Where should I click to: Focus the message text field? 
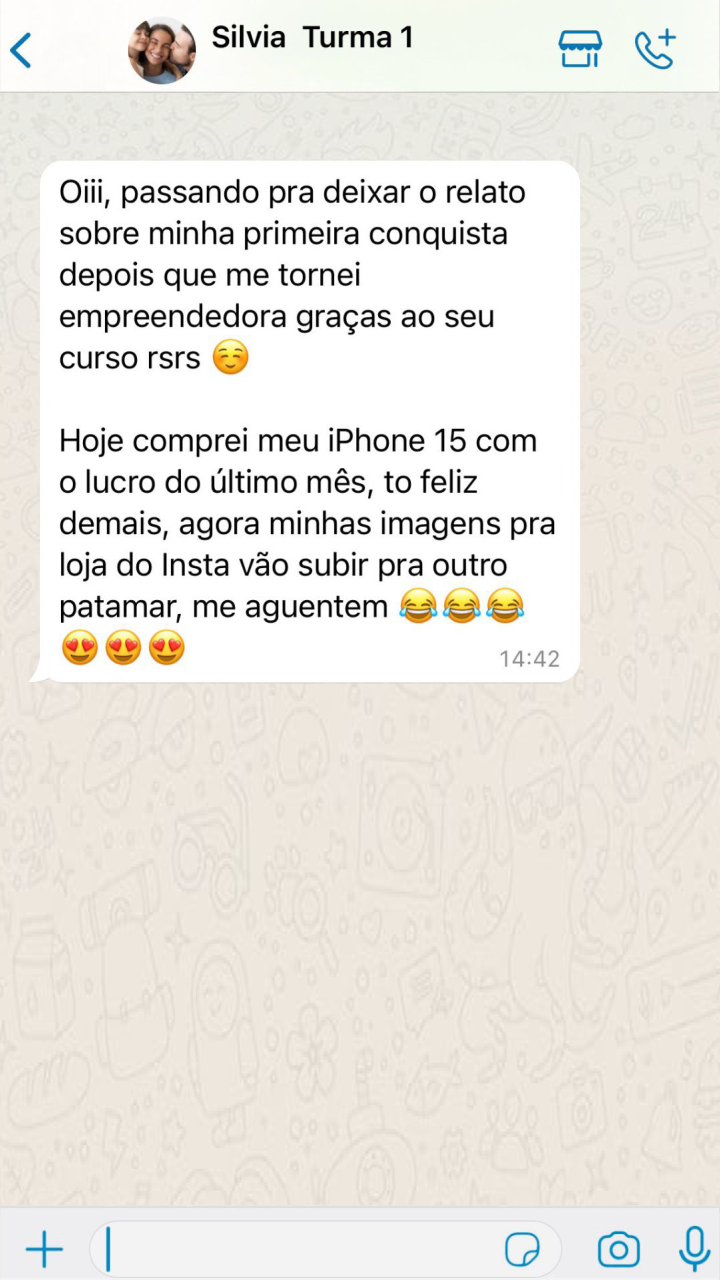click(x=300, y=1249)
